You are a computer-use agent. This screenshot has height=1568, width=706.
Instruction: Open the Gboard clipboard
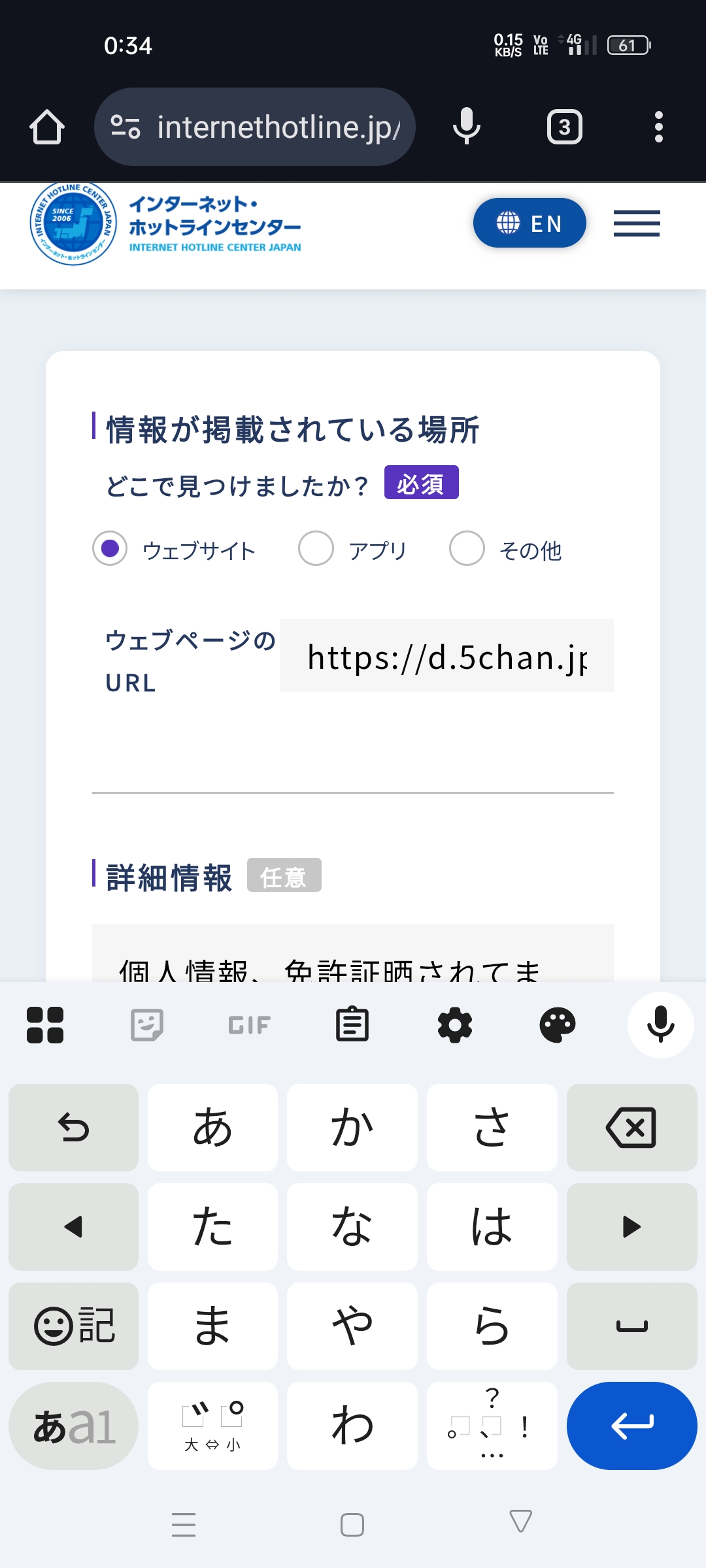352,1024
